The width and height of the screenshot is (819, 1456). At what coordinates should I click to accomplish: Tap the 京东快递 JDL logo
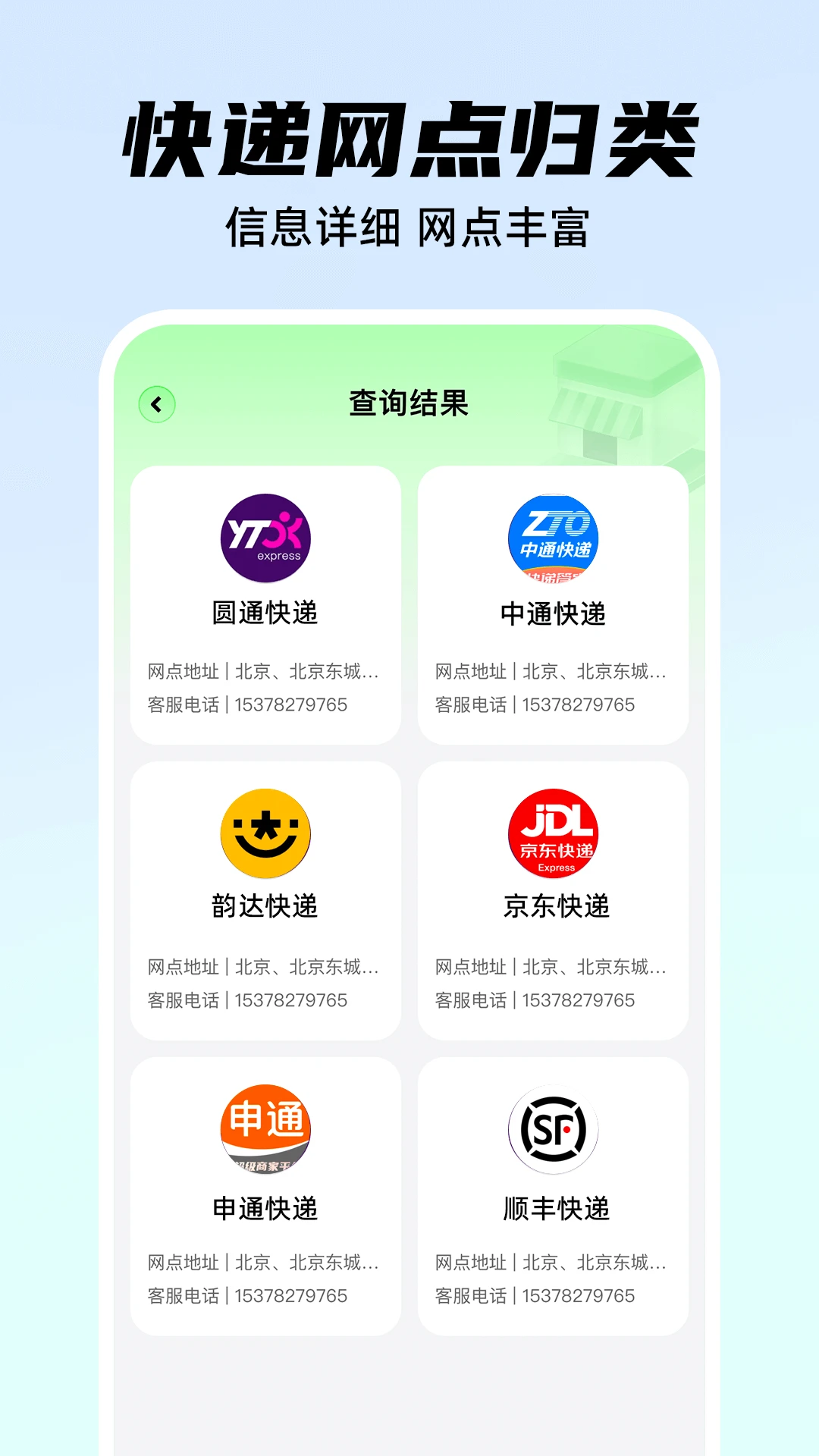coord(553,834)
